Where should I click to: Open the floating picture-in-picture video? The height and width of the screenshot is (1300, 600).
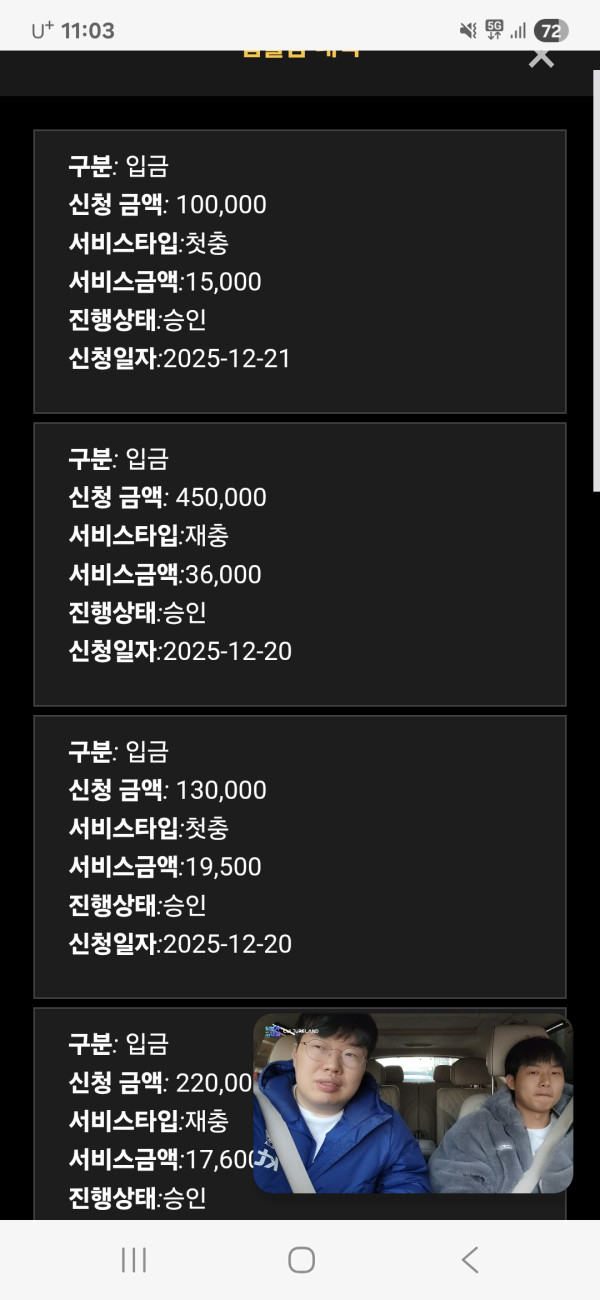[413, 1103]
